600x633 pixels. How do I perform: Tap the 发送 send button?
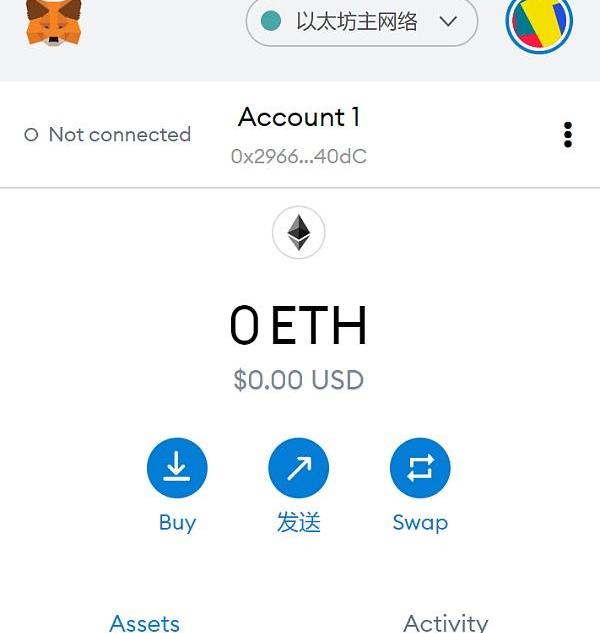coord(299,468)
